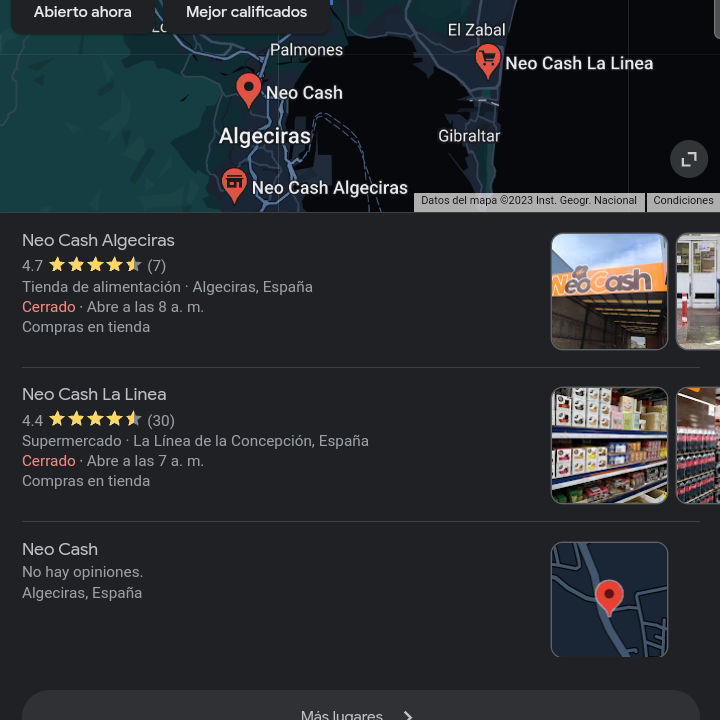Tap the Neo Cash Algeciras map pin

click(234, 184)
